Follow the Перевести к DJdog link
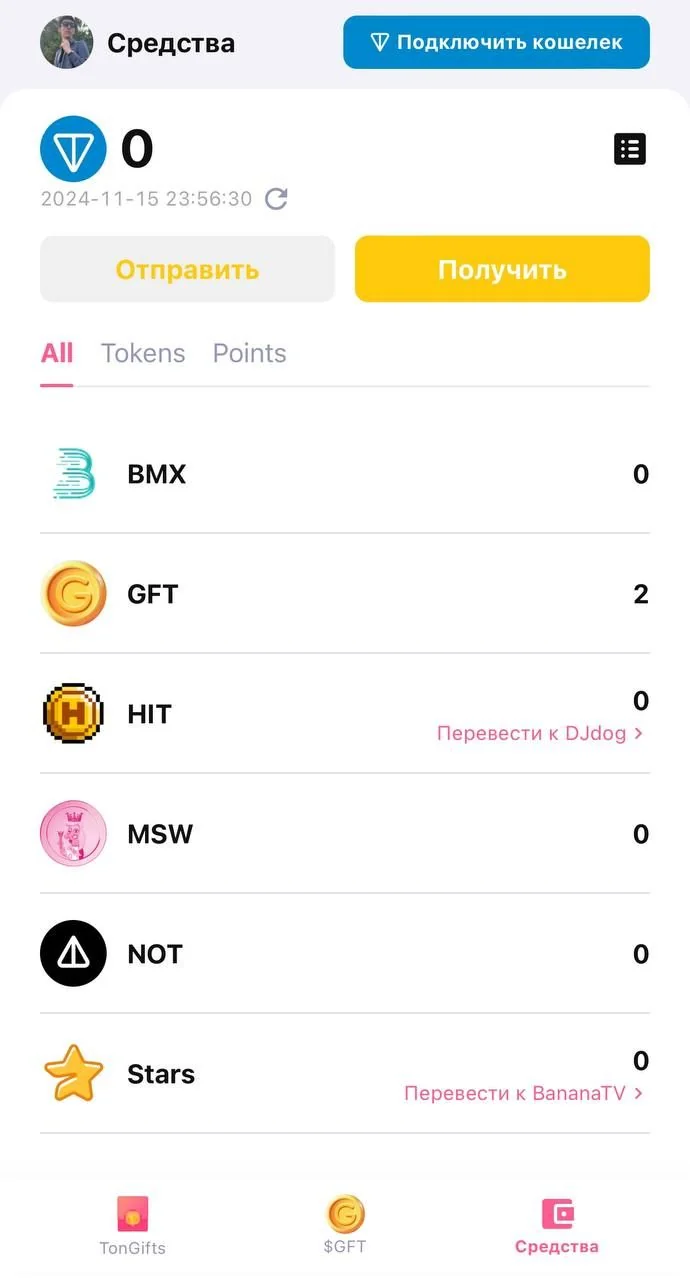Screen dimensions: 690x1280 540,733
